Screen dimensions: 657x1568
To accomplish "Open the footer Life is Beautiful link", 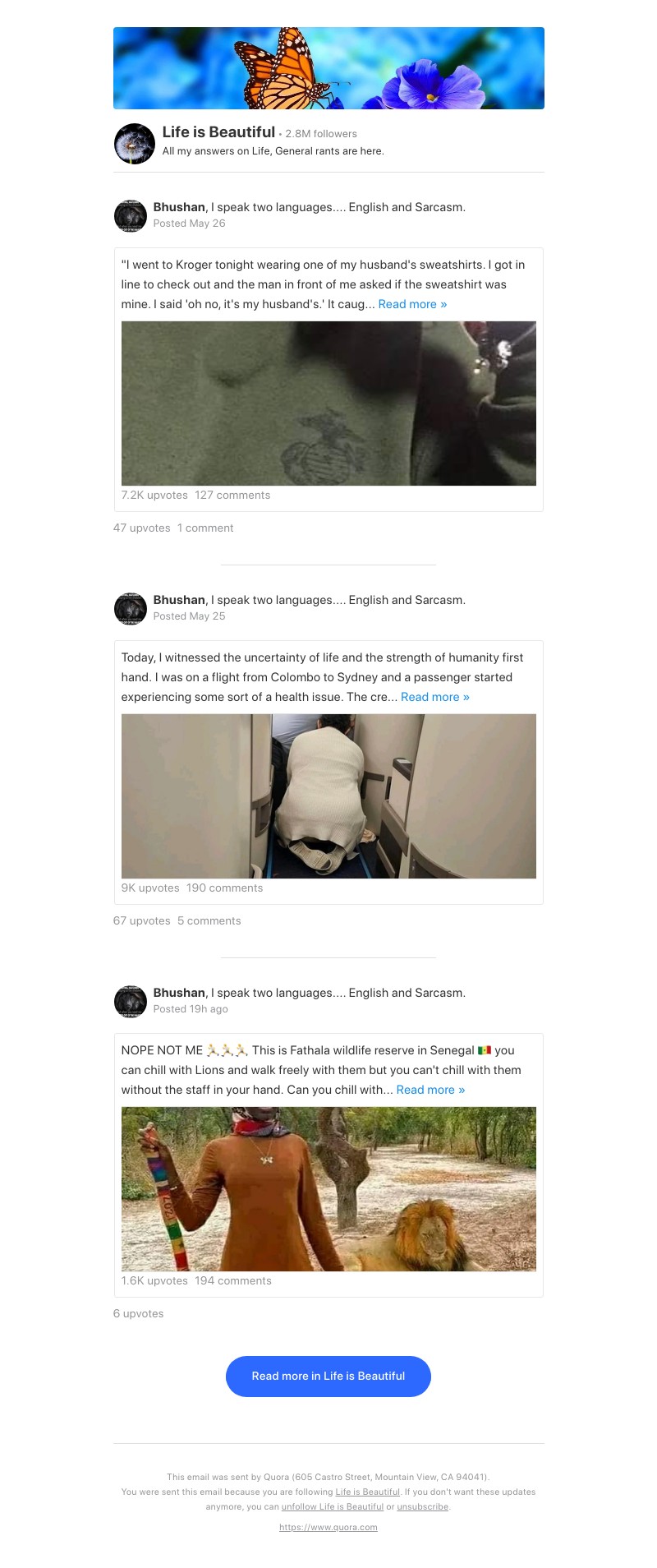I will [x=367, y=1492].
